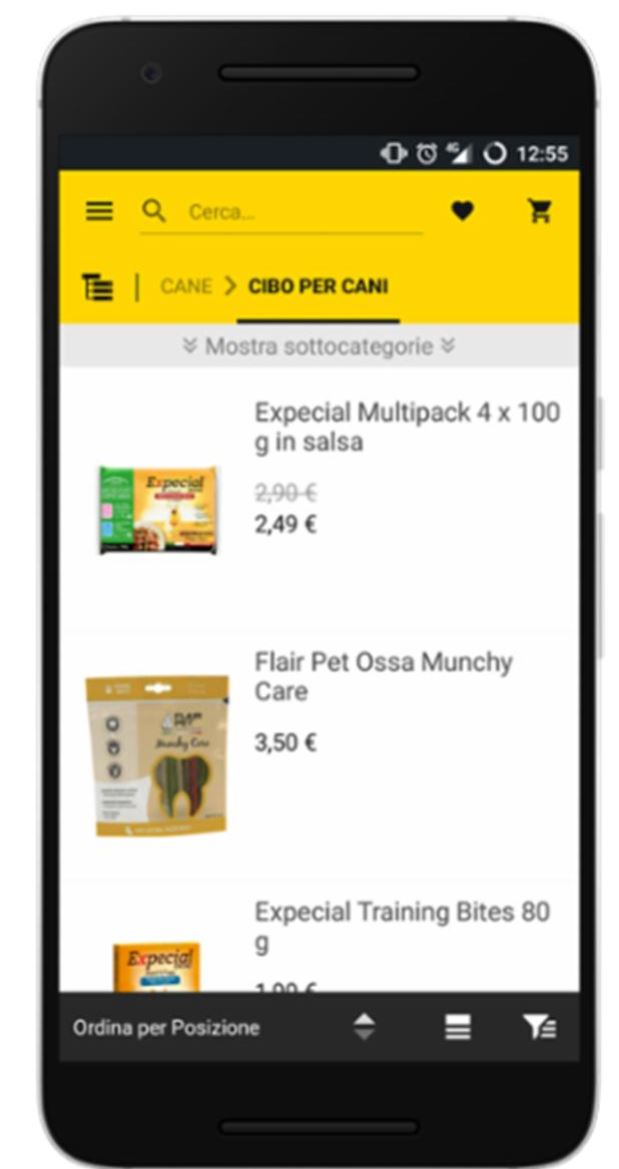This screenshot has width=619, height=1169.
Task: Open the category tree icon
Action: click(x=98, y=287)
